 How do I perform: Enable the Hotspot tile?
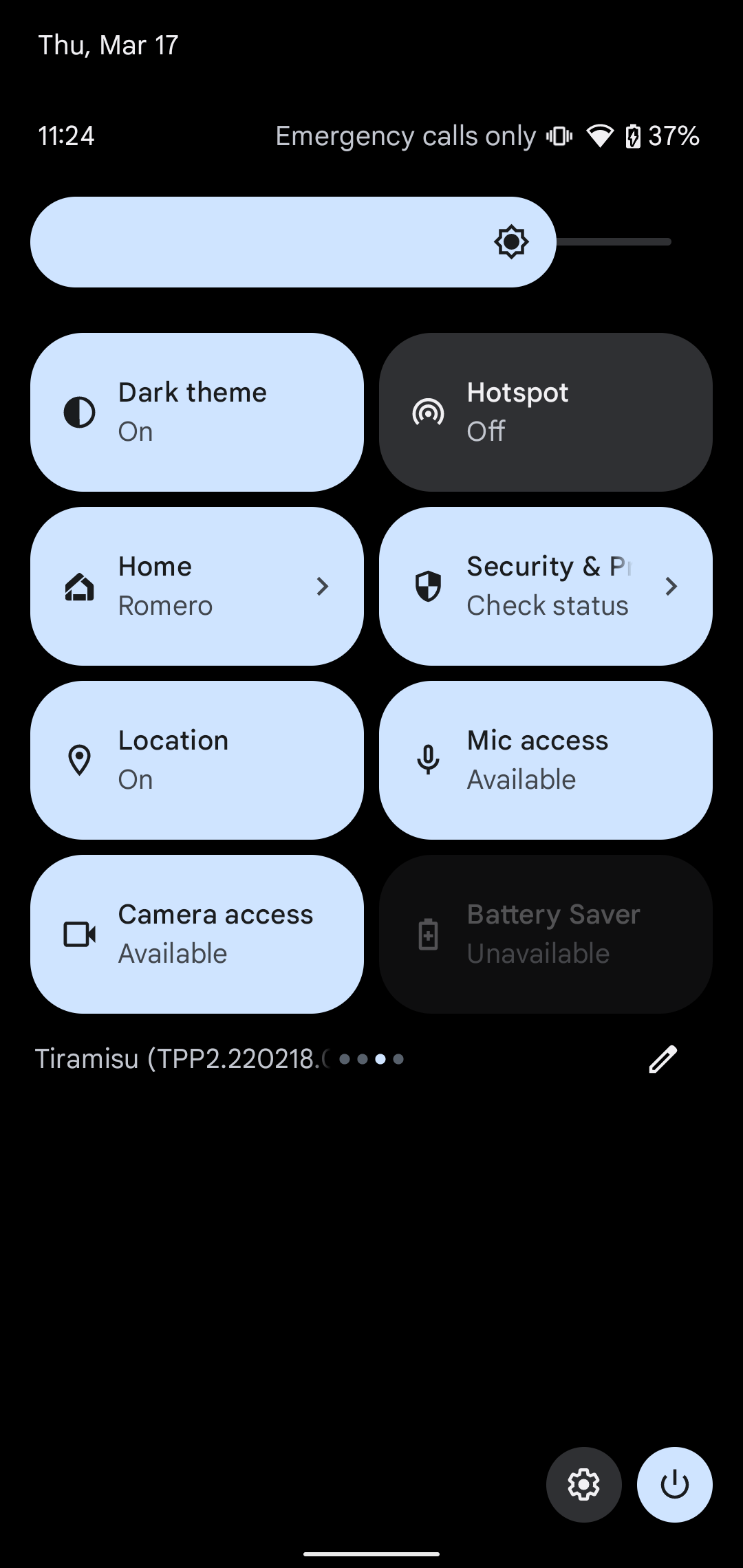point(546,412)
